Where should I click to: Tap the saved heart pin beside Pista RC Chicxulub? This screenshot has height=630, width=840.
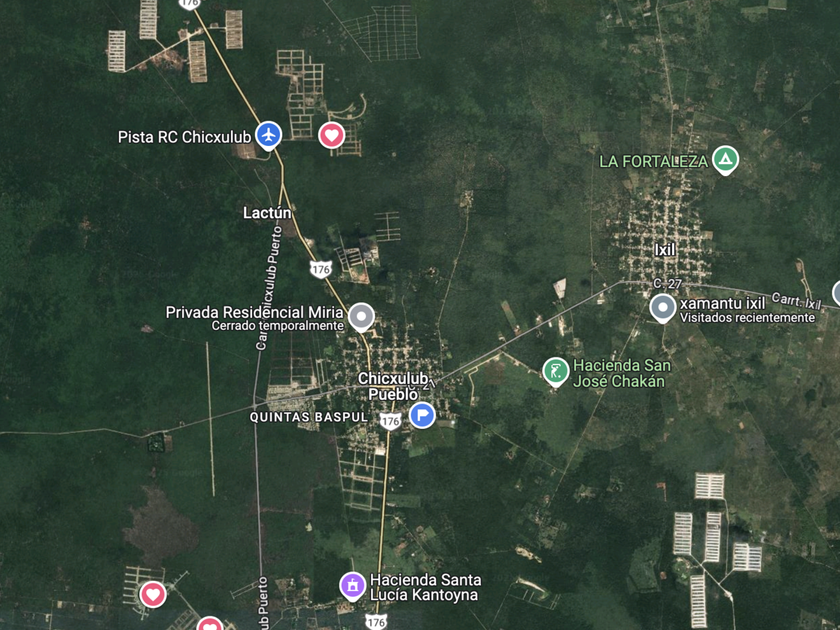[x=332, y=134]
